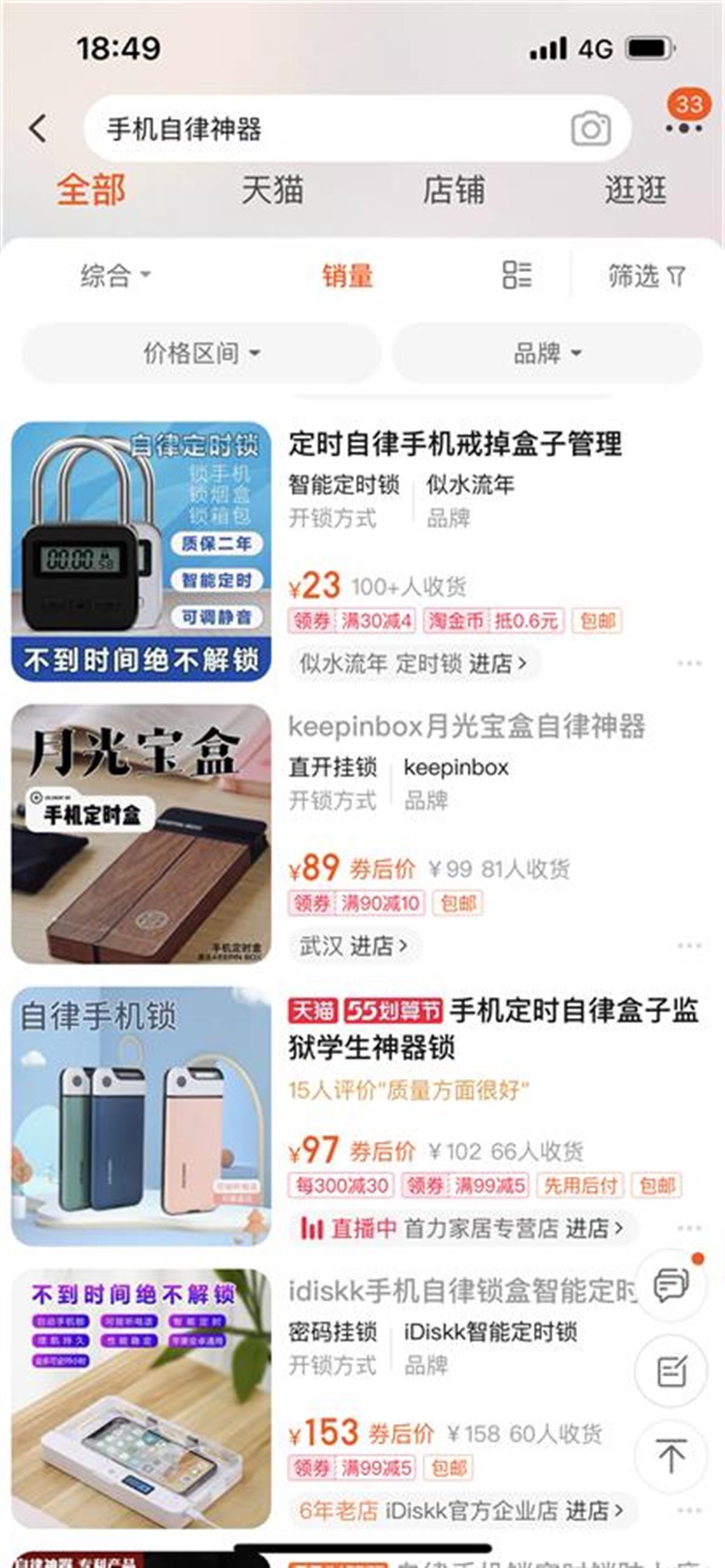Go back with the arrow icon

click(37, 129)
